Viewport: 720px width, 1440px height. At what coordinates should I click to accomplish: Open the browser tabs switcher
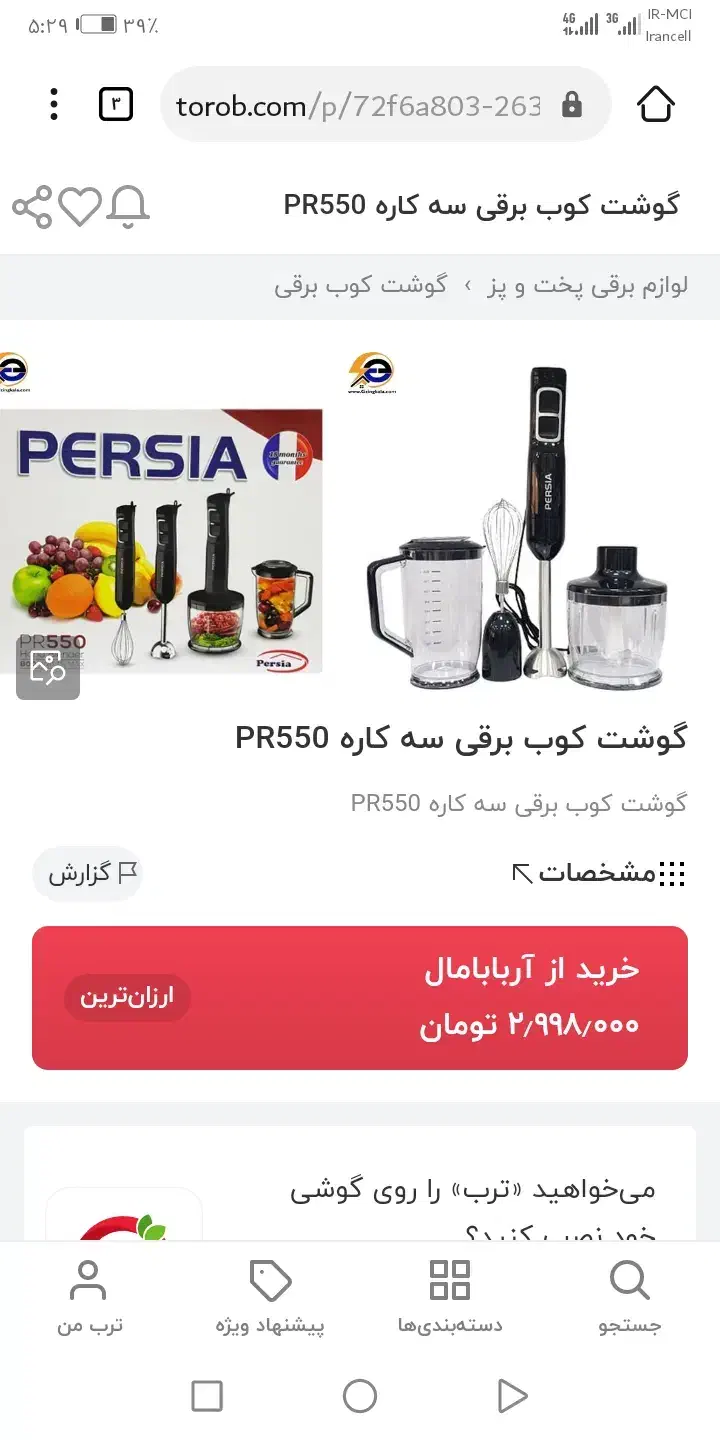(x=116, y=104)
